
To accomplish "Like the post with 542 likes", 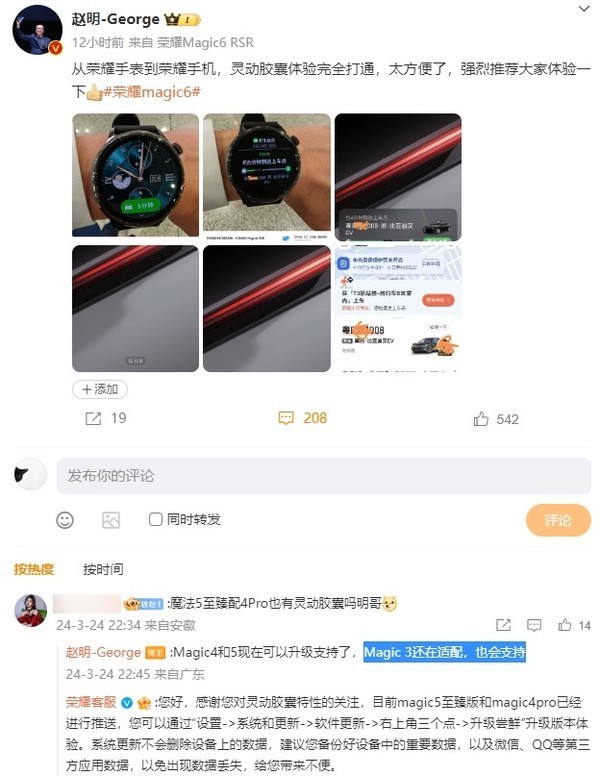I will 497,418.
